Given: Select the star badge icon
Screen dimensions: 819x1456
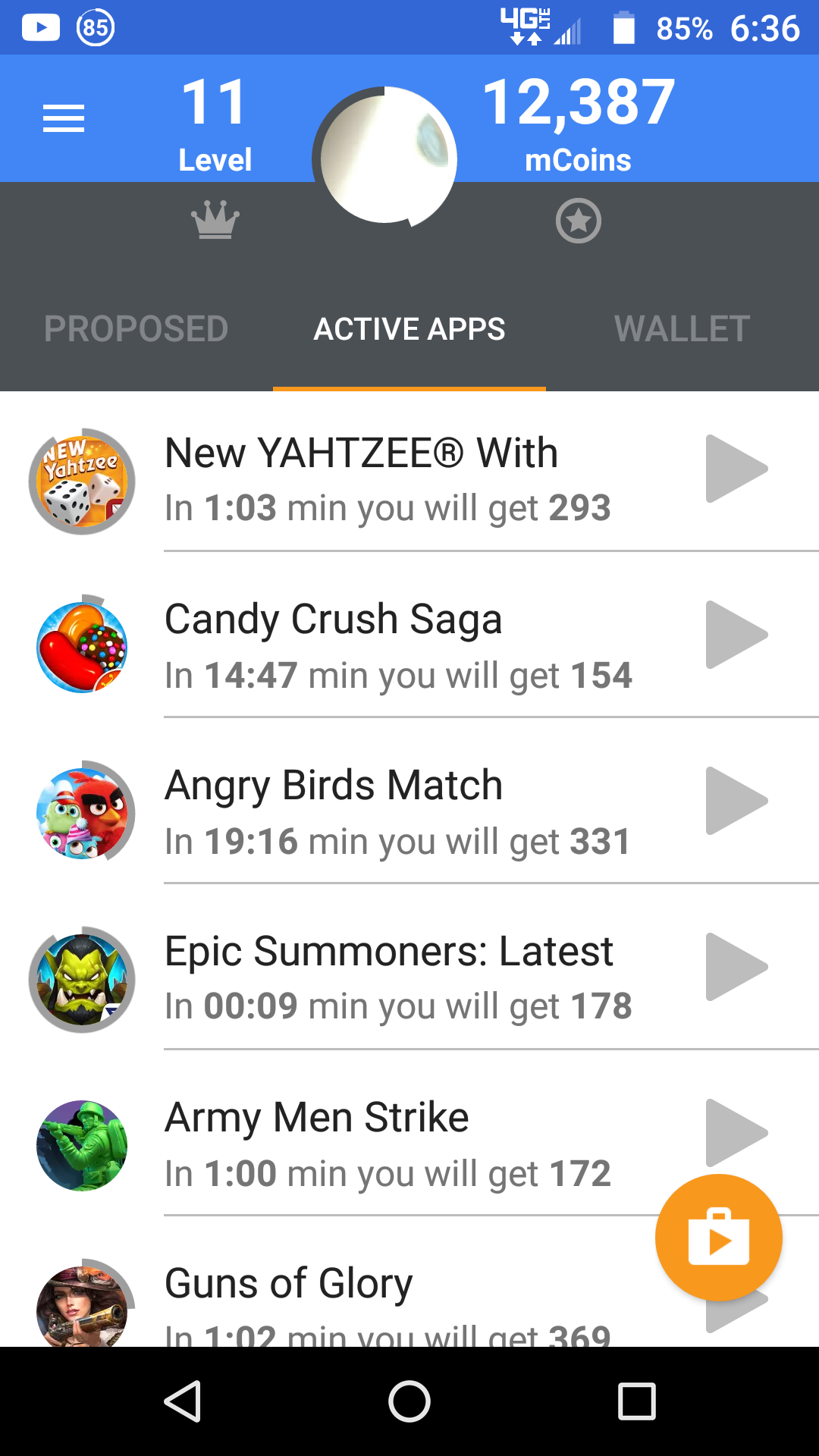Looking at the screenshot, I should click(x=579, y=221).
